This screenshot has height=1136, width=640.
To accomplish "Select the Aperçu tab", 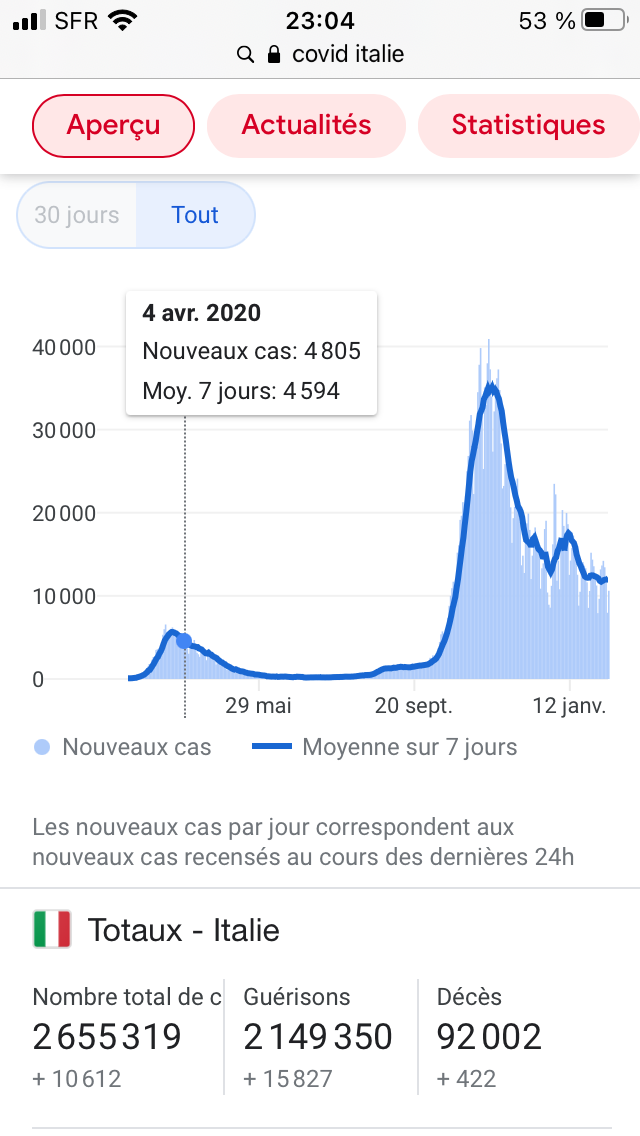I will 113,125.
